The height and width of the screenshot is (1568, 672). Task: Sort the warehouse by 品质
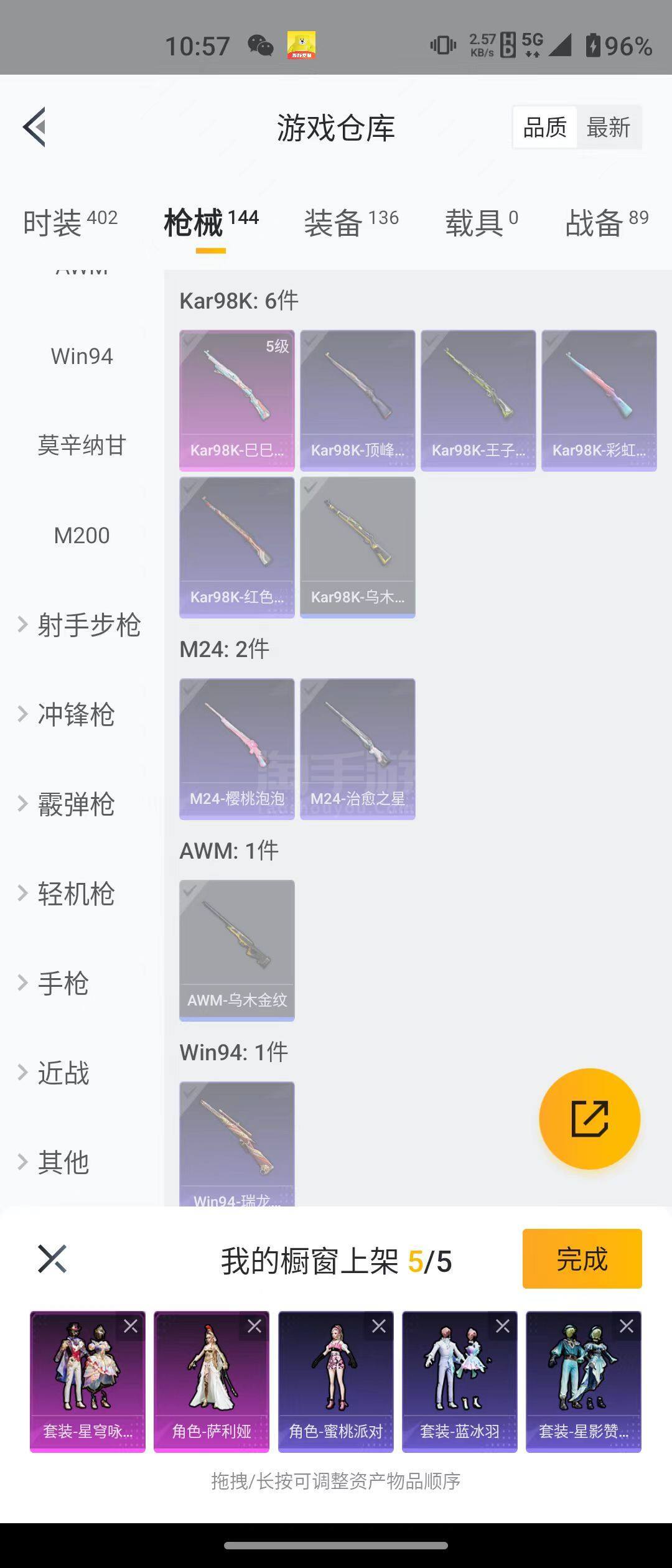545,128
